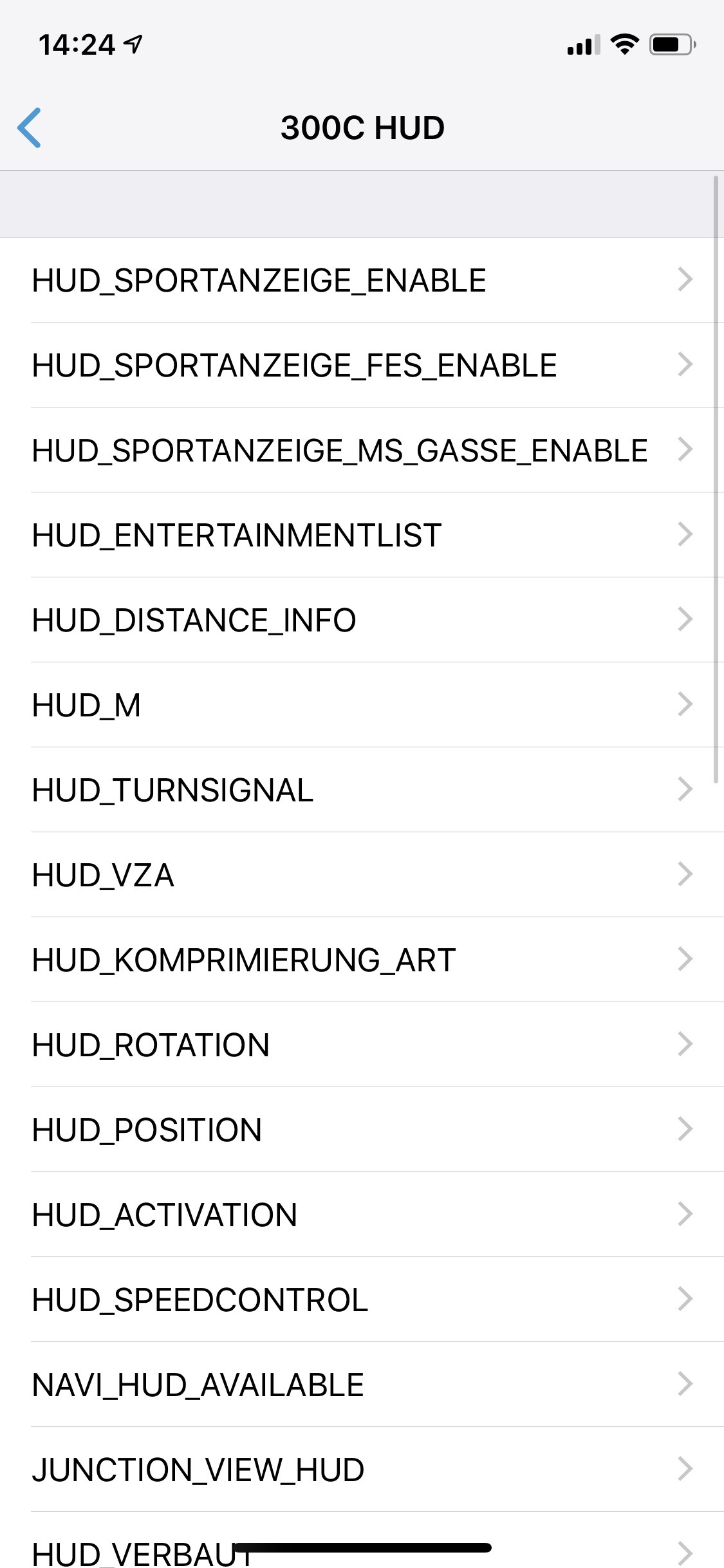The width and height of the screenshot is (724, 1568).
Task: Open HUD_SPEEDCONTROL option
Action: point(362,1300)
